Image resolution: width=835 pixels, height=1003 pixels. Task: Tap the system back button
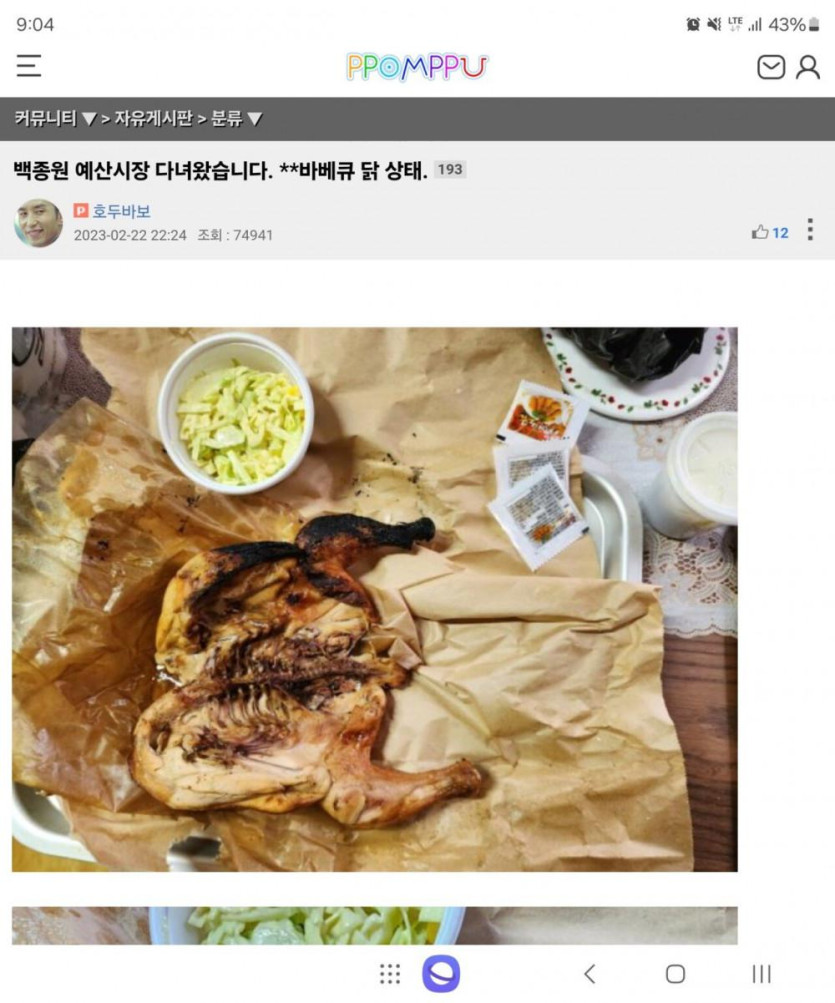point(590,973)
